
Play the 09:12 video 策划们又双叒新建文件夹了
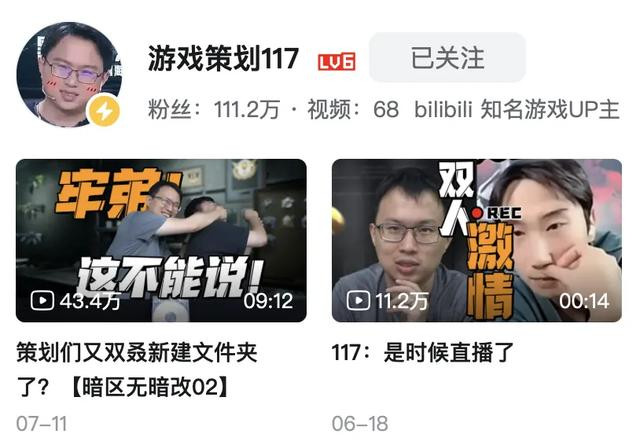click(x=161, y=240)
